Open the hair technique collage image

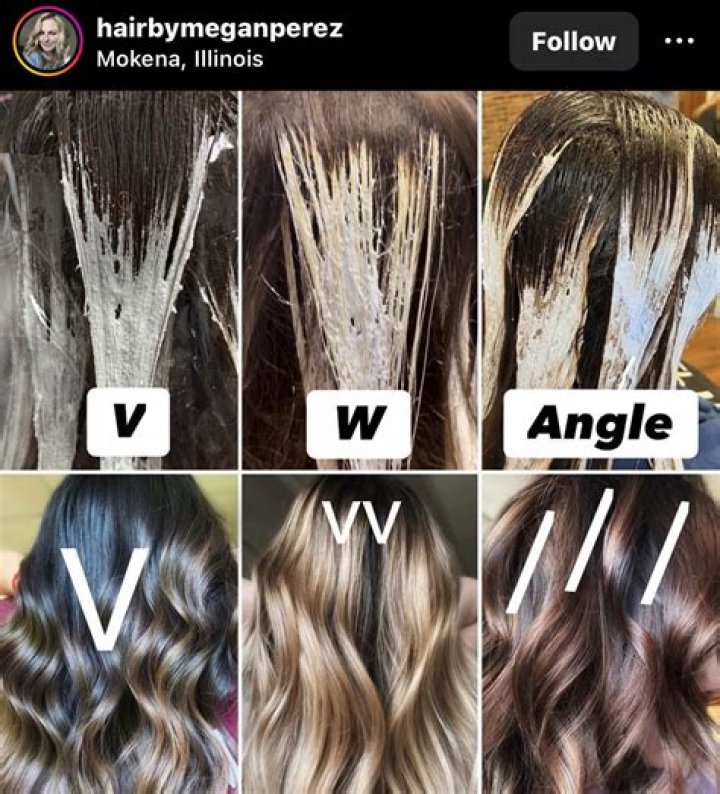point(360,440)
